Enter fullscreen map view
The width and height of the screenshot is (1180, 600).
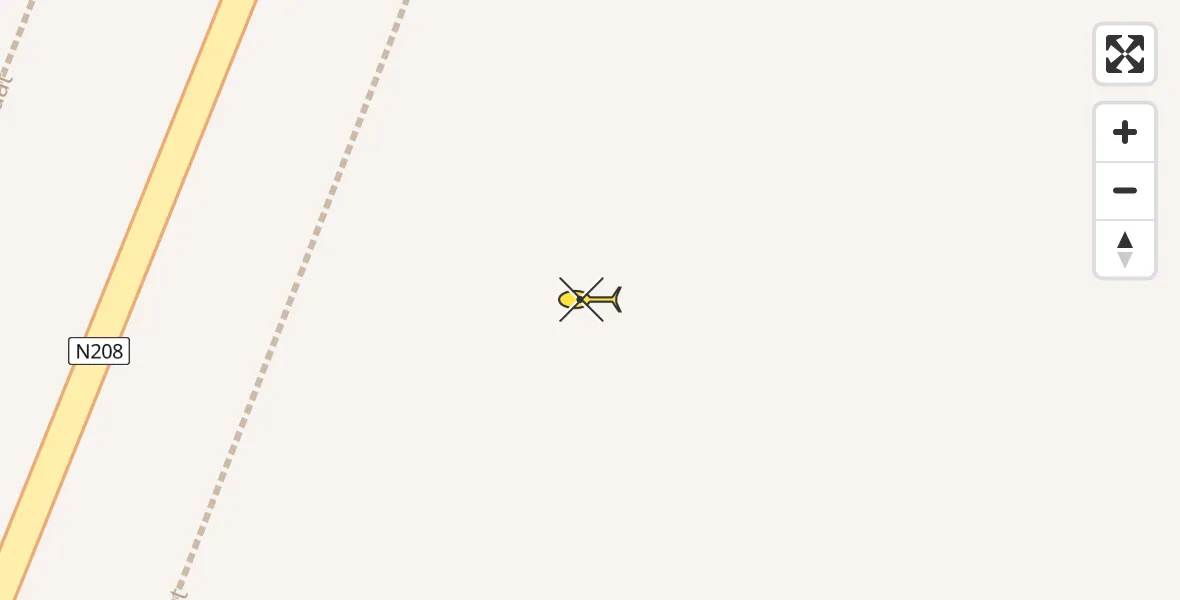point(1125,54)
